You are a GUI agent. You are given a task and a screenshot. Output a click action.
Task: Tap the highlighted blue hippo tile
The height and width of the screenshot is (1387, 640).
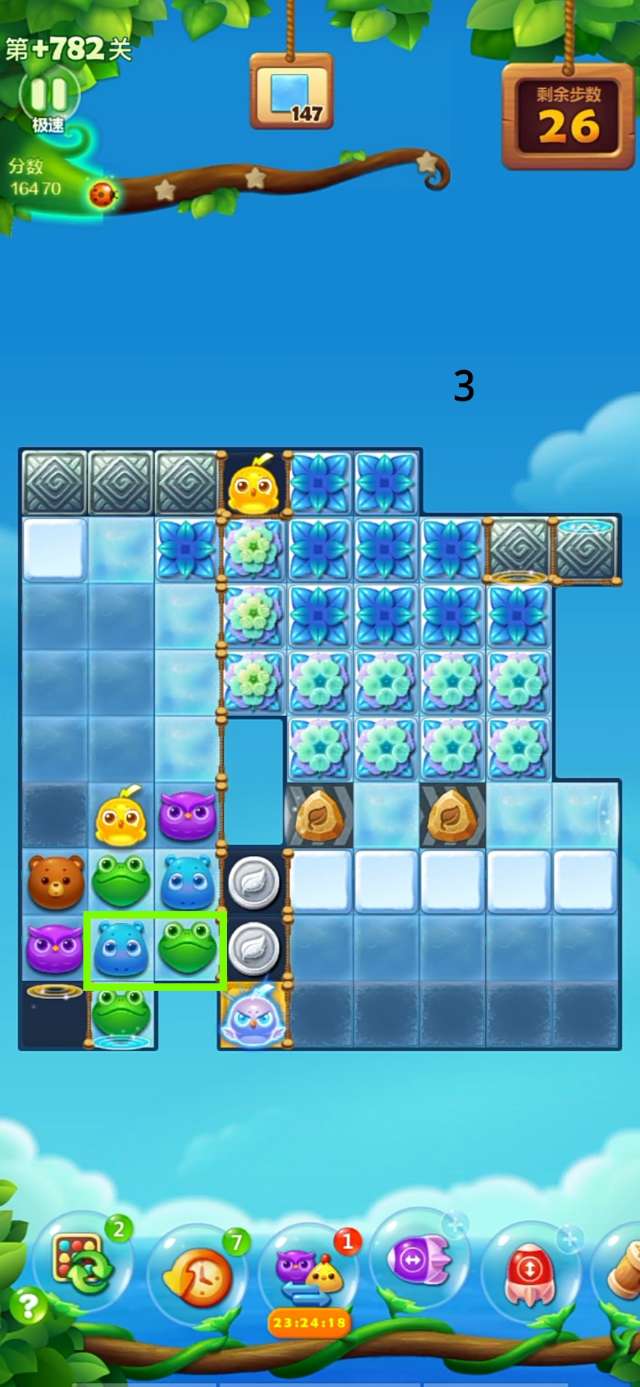[121, 948]
